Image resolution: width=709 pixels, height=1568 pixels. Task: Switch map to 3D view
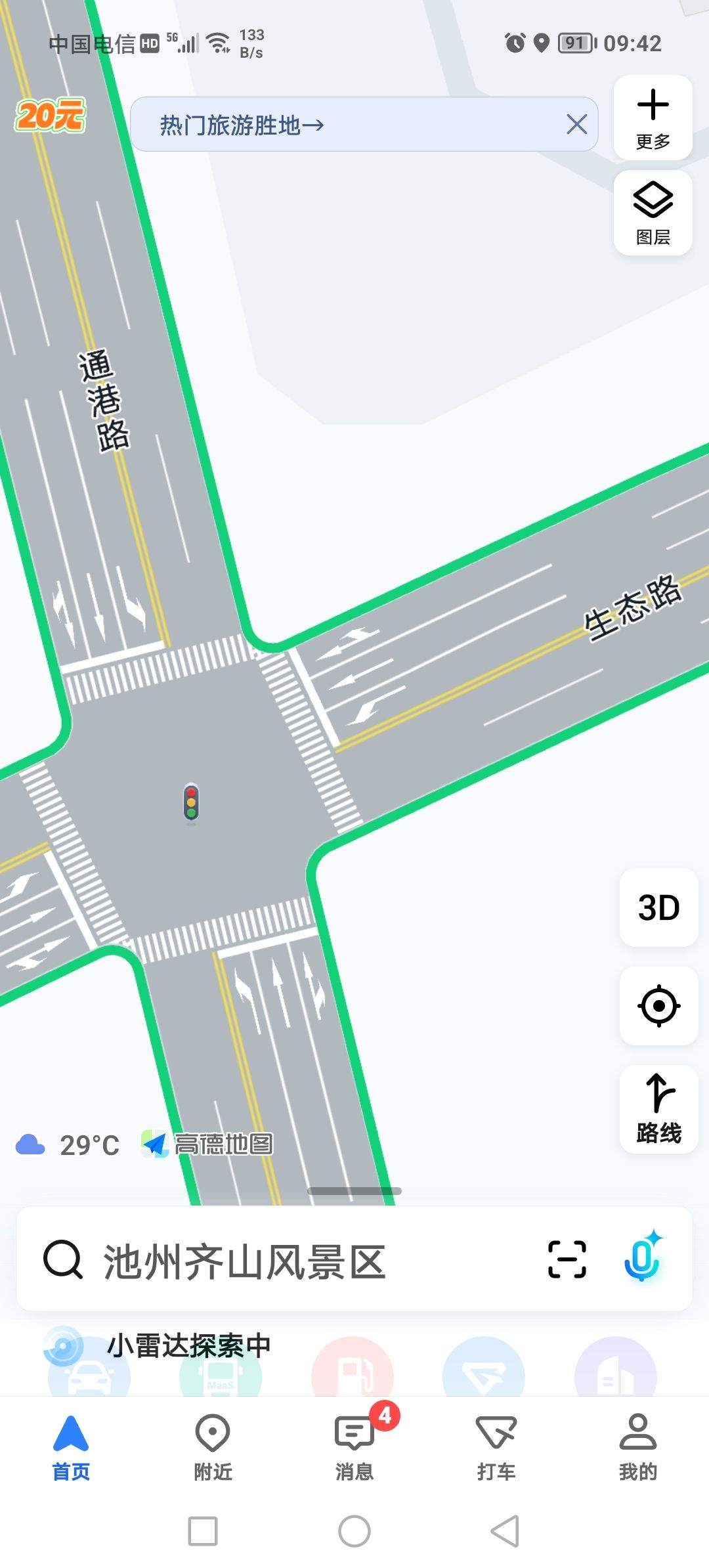pos(658,907)
